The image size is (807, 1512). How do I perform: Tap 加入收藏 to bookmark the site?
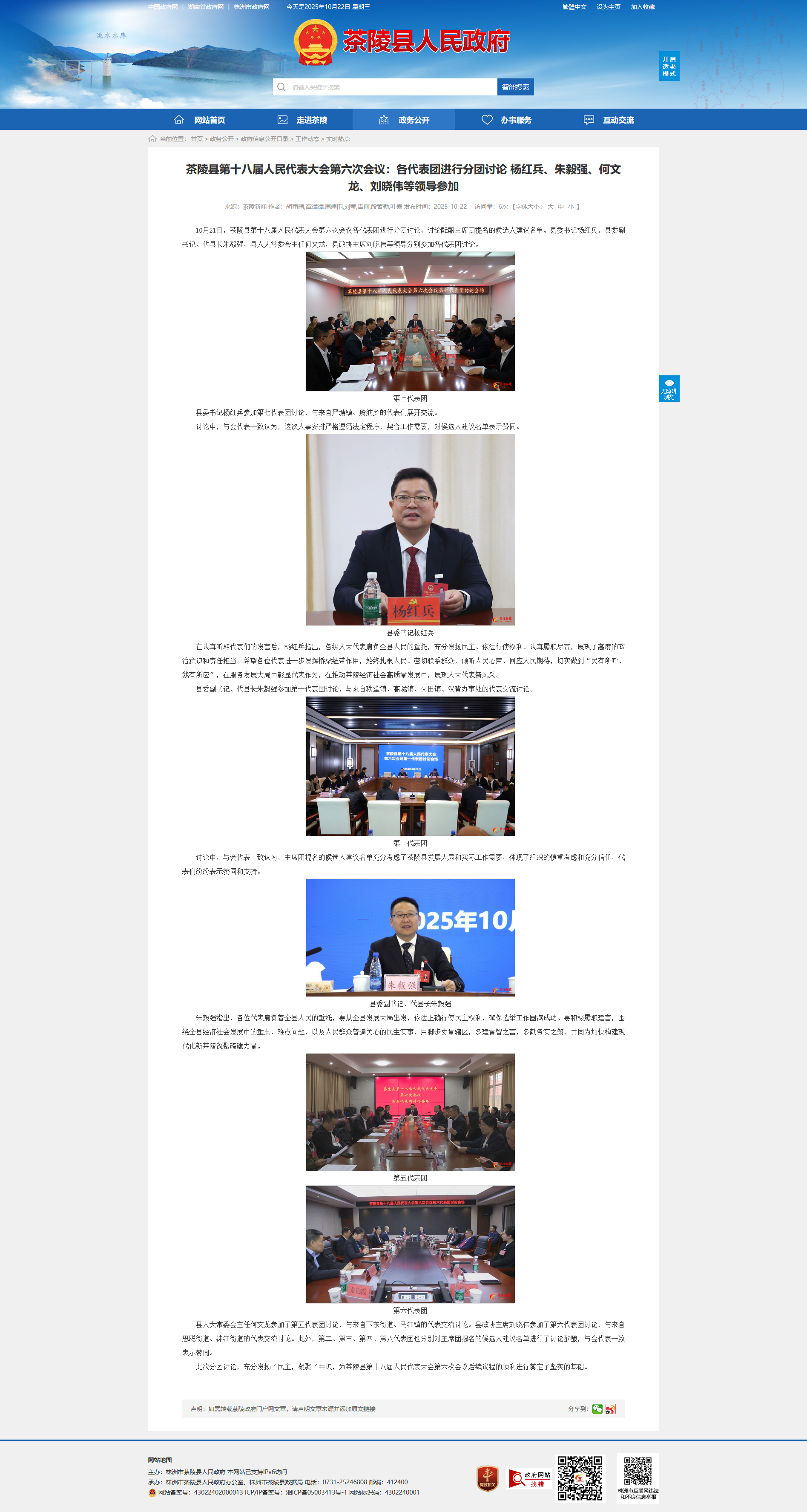pos(643,7)
